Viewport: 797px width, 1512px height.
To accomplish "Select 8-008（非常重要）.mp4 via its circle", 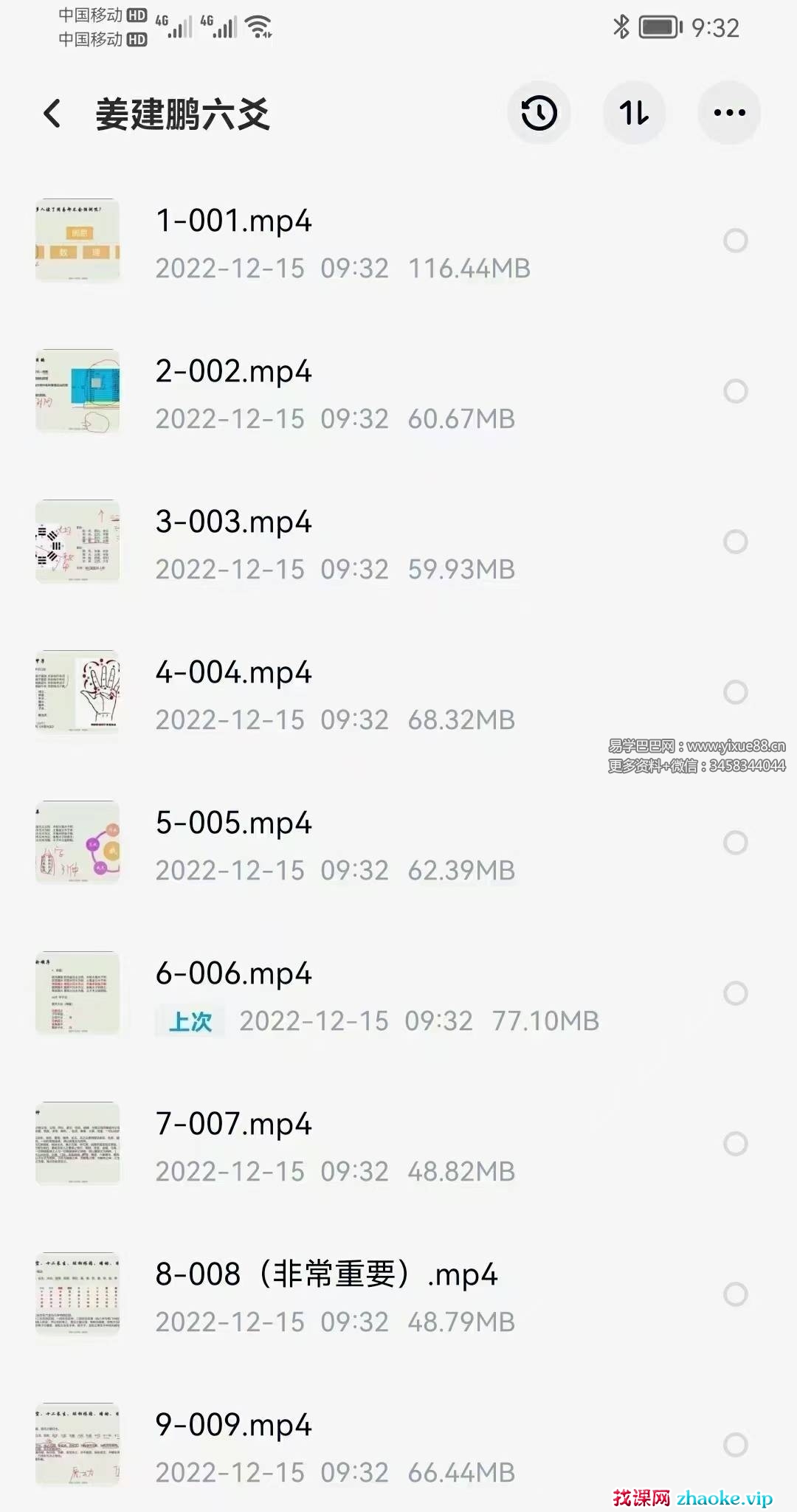I will [735, 1294].
